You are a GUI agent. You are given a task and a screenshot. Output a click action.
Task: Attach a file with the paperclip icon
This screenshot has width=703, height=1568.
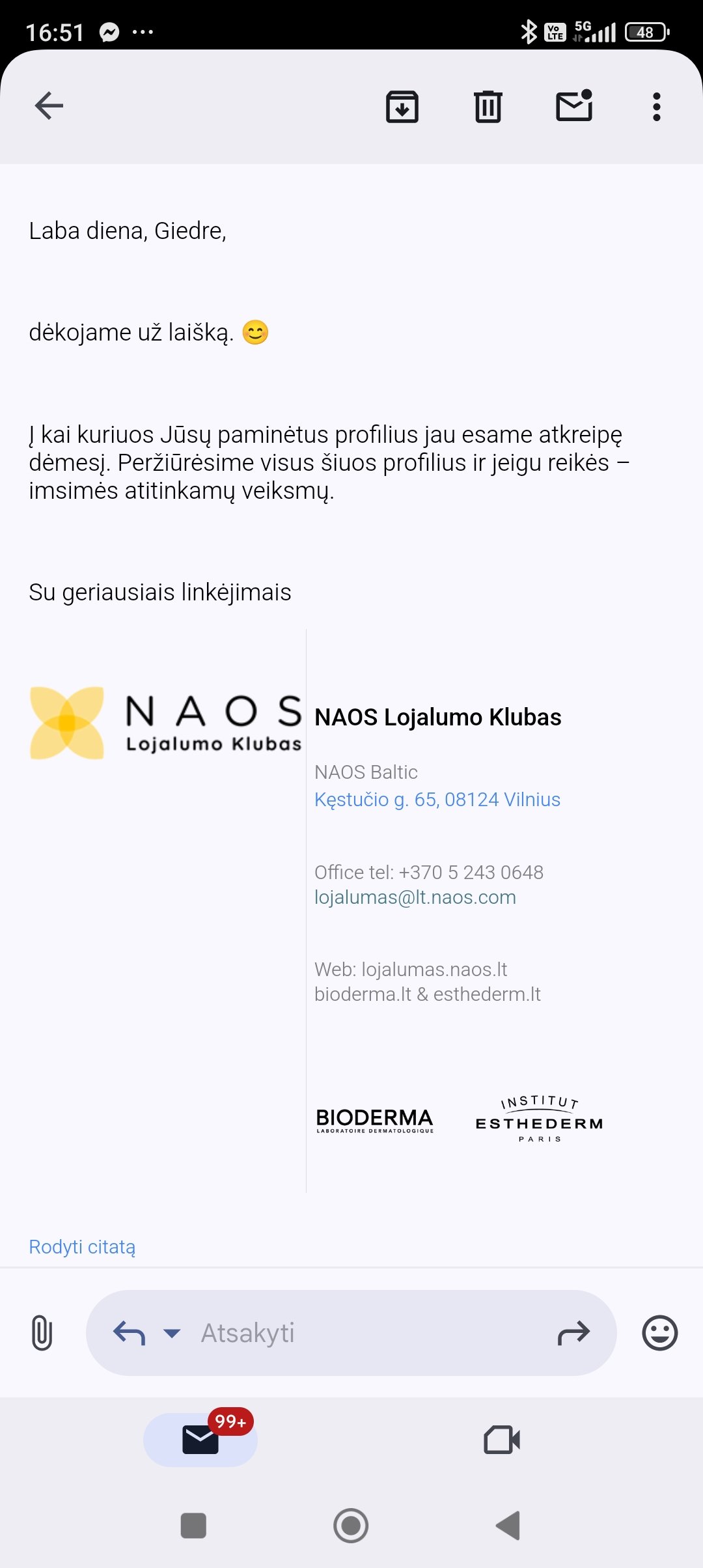coord(42,1333)
